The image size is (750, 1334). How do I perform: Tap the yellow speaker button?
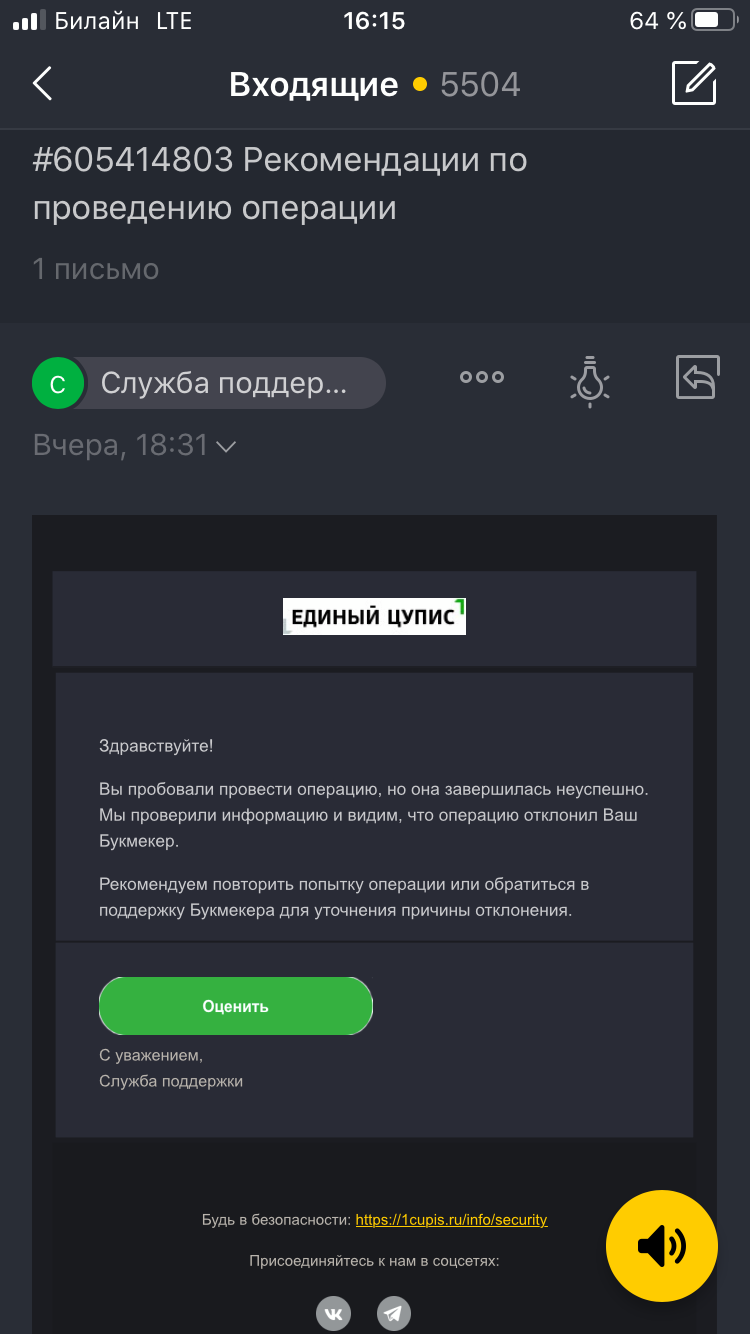click(x=662, y=1246)
